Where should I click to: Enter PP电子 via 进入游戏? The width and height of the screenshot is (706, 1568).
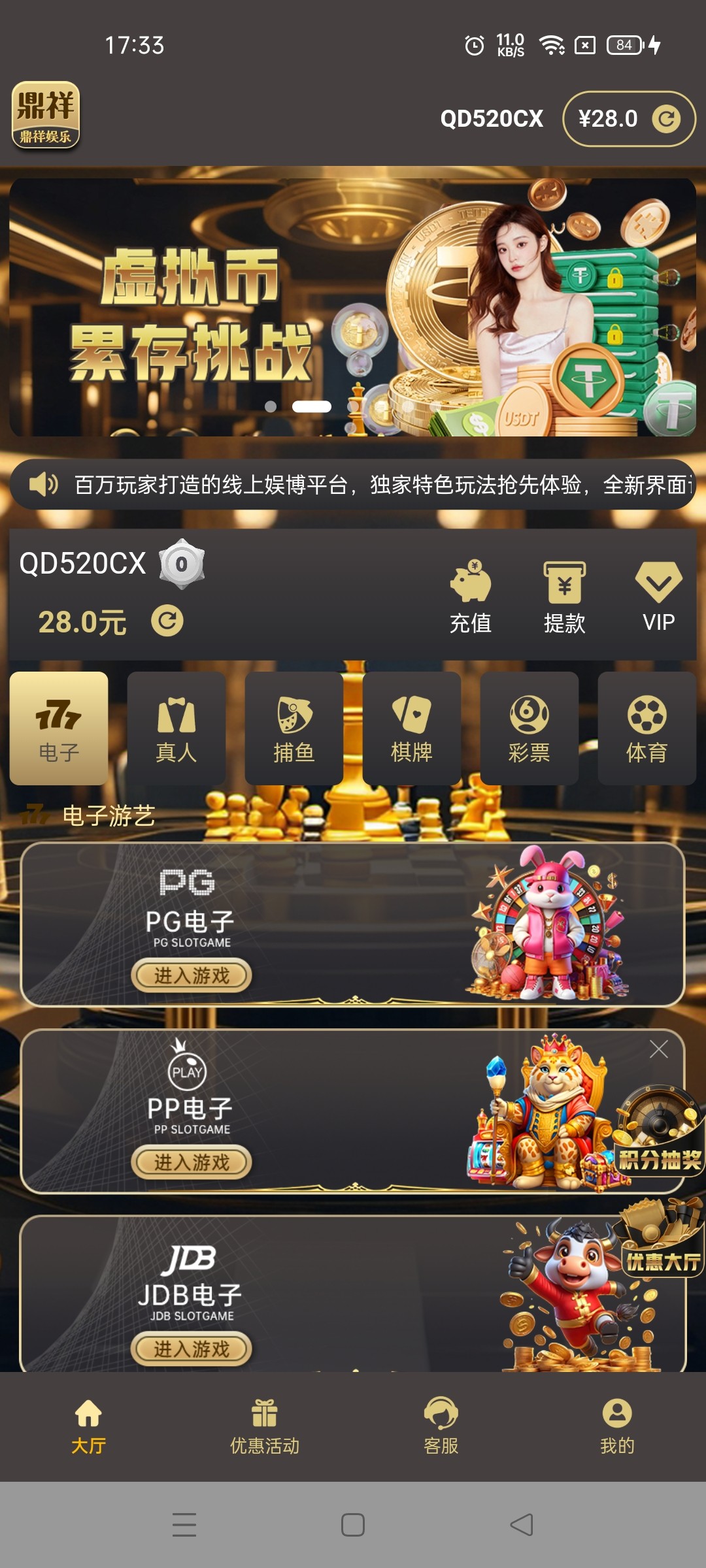pos(192,1162)
